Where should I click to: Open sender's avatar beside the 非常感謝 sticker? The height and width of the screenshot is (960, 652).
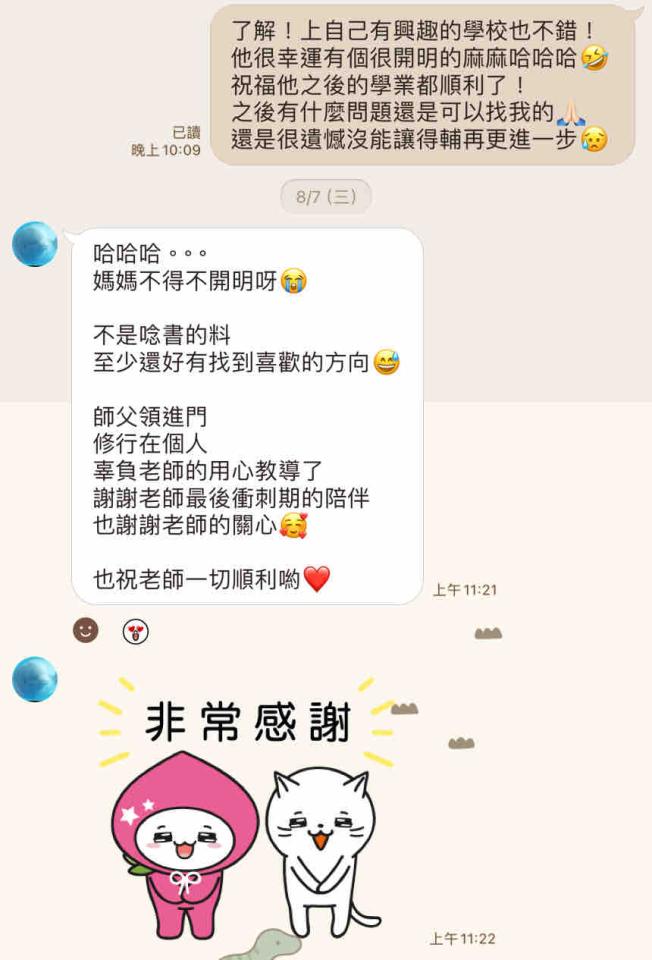click(35, 679)
